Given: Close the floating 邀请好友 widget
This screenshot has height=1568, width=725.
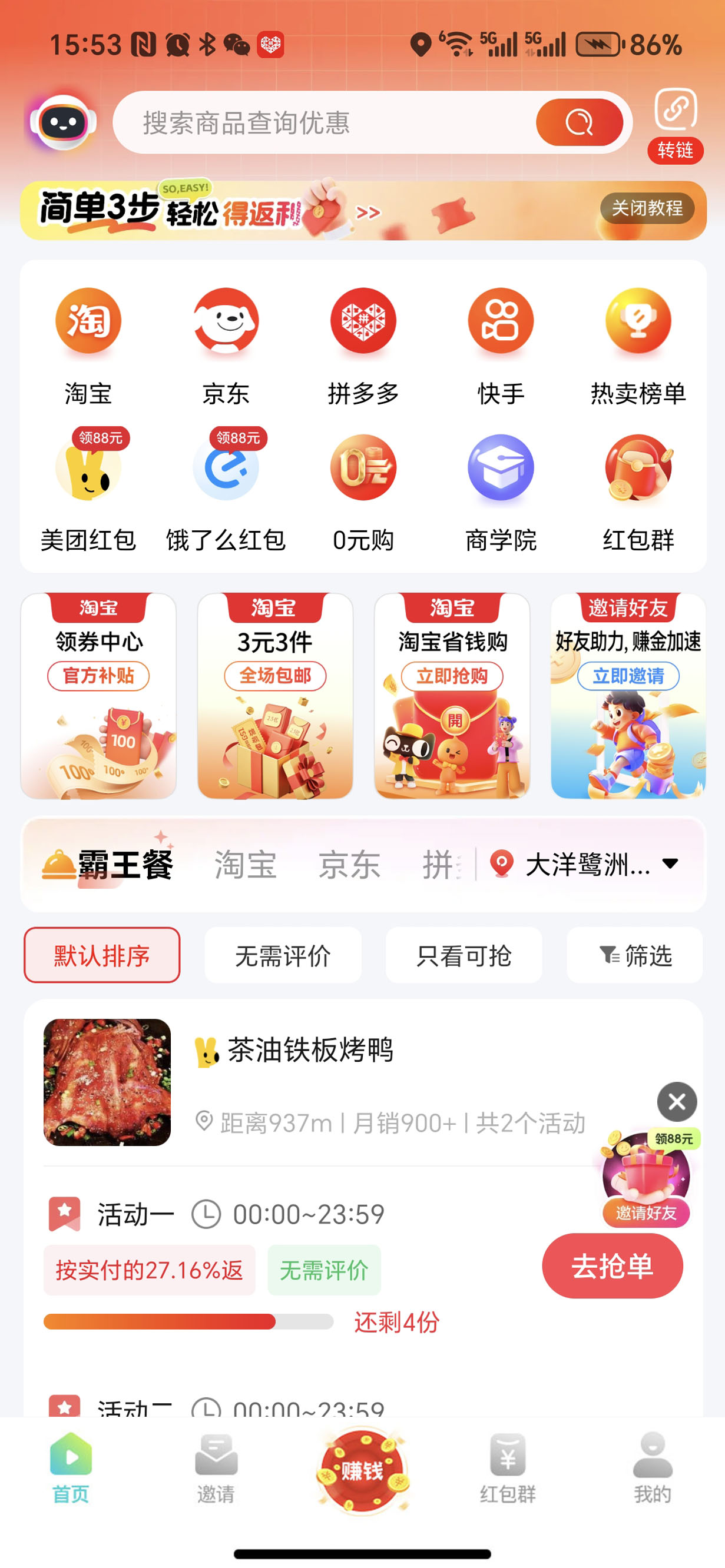Looking at the screenshot, I should coord(677,1102).
